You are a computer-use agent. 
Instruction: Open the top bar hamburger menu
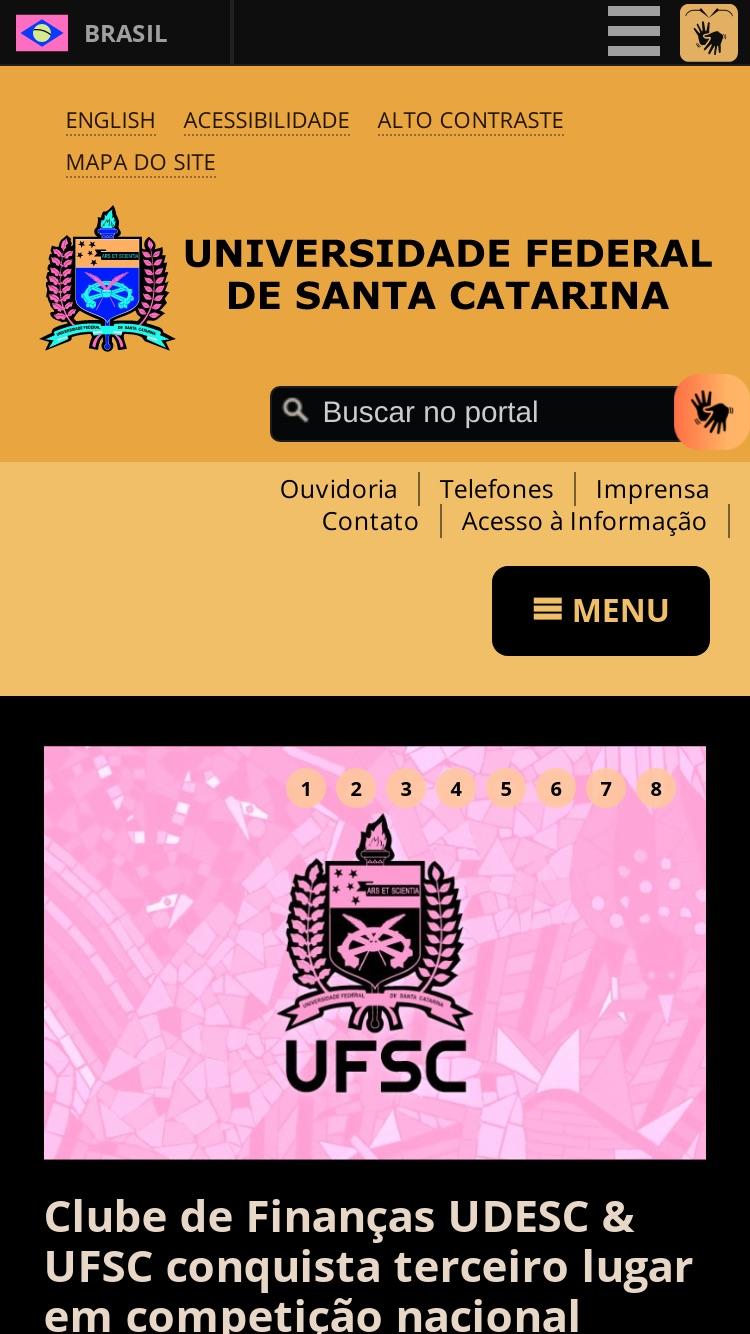tap(634, 32)
